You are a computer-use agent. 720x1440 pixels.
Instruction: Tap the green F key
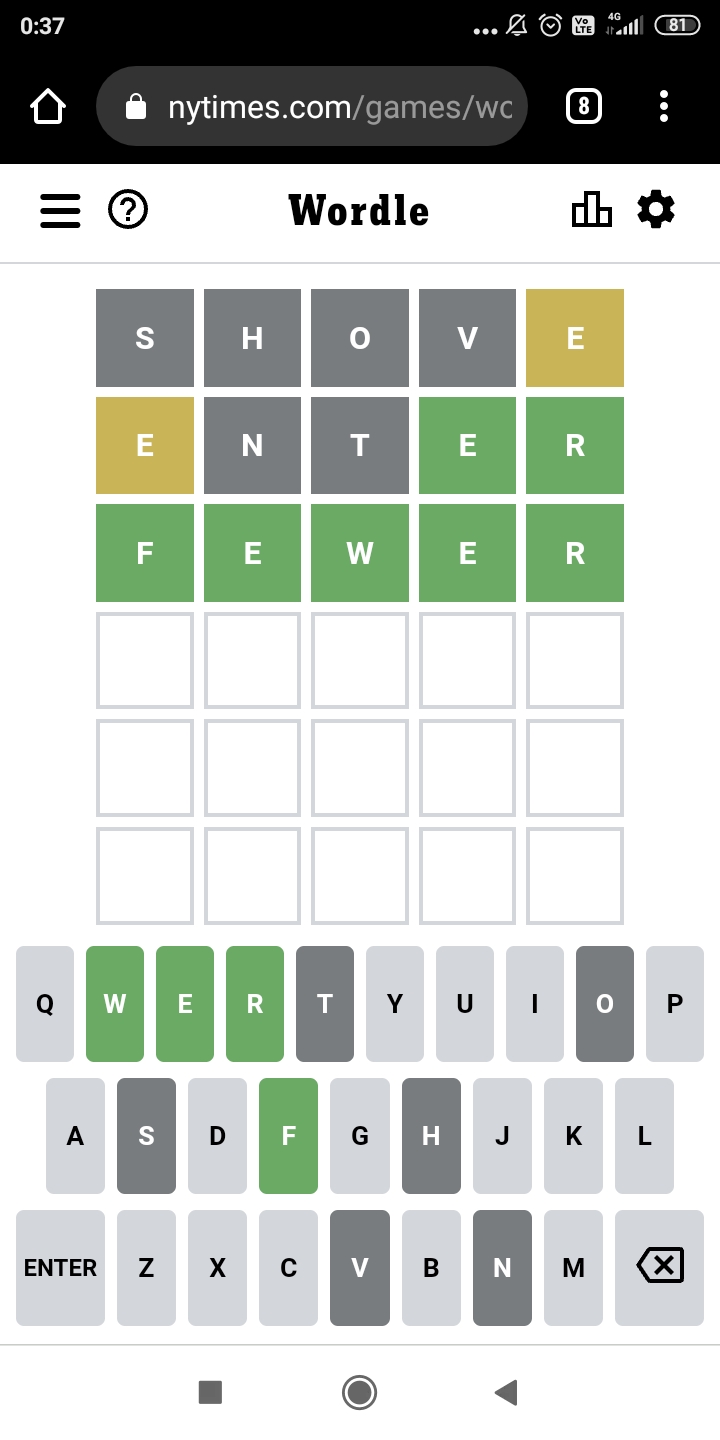pyautogui.click(x=288, y=1136)
